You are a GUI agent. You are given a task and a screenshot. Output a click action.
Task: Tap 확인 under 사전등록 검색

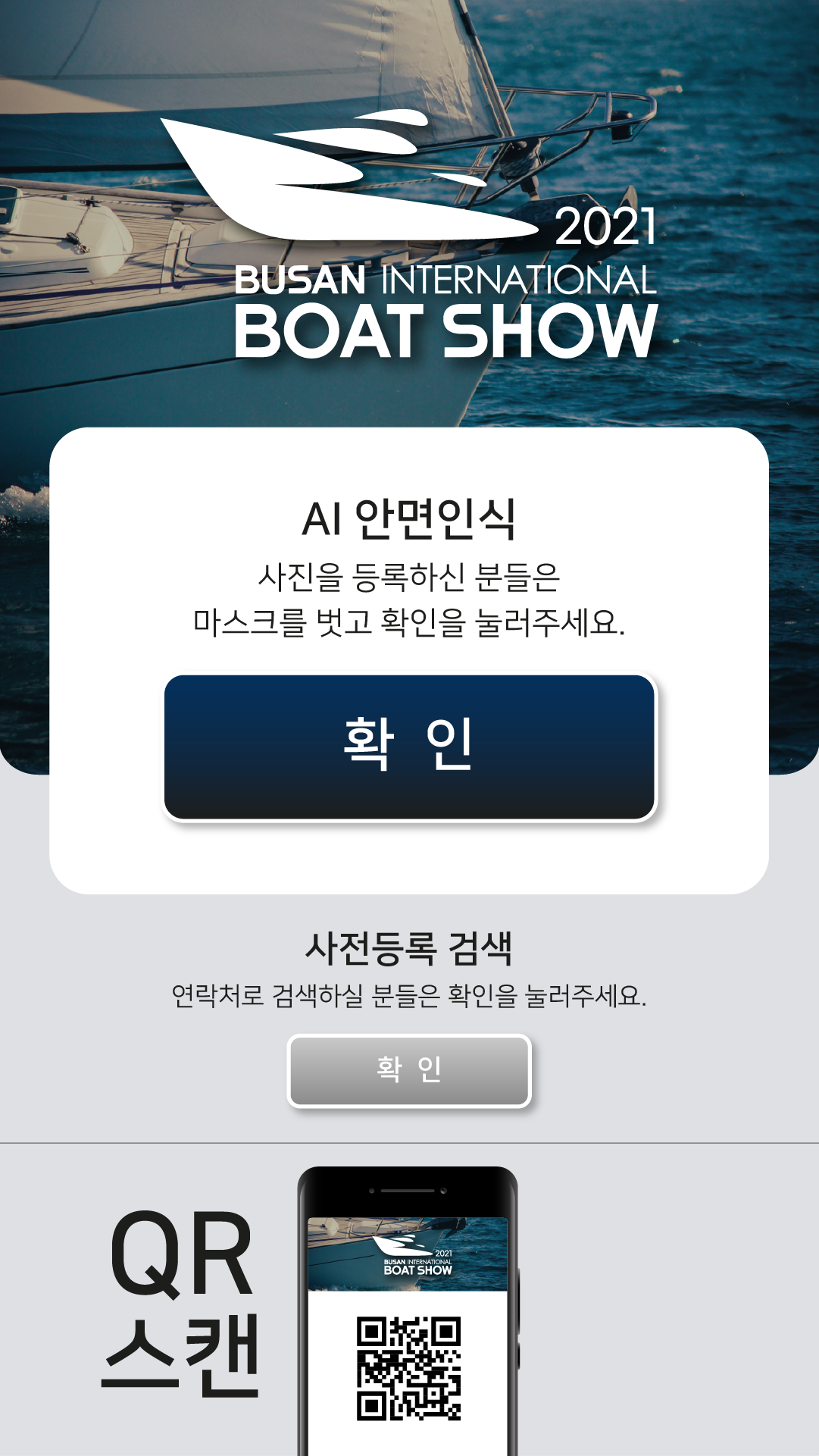pos(409,1070)
